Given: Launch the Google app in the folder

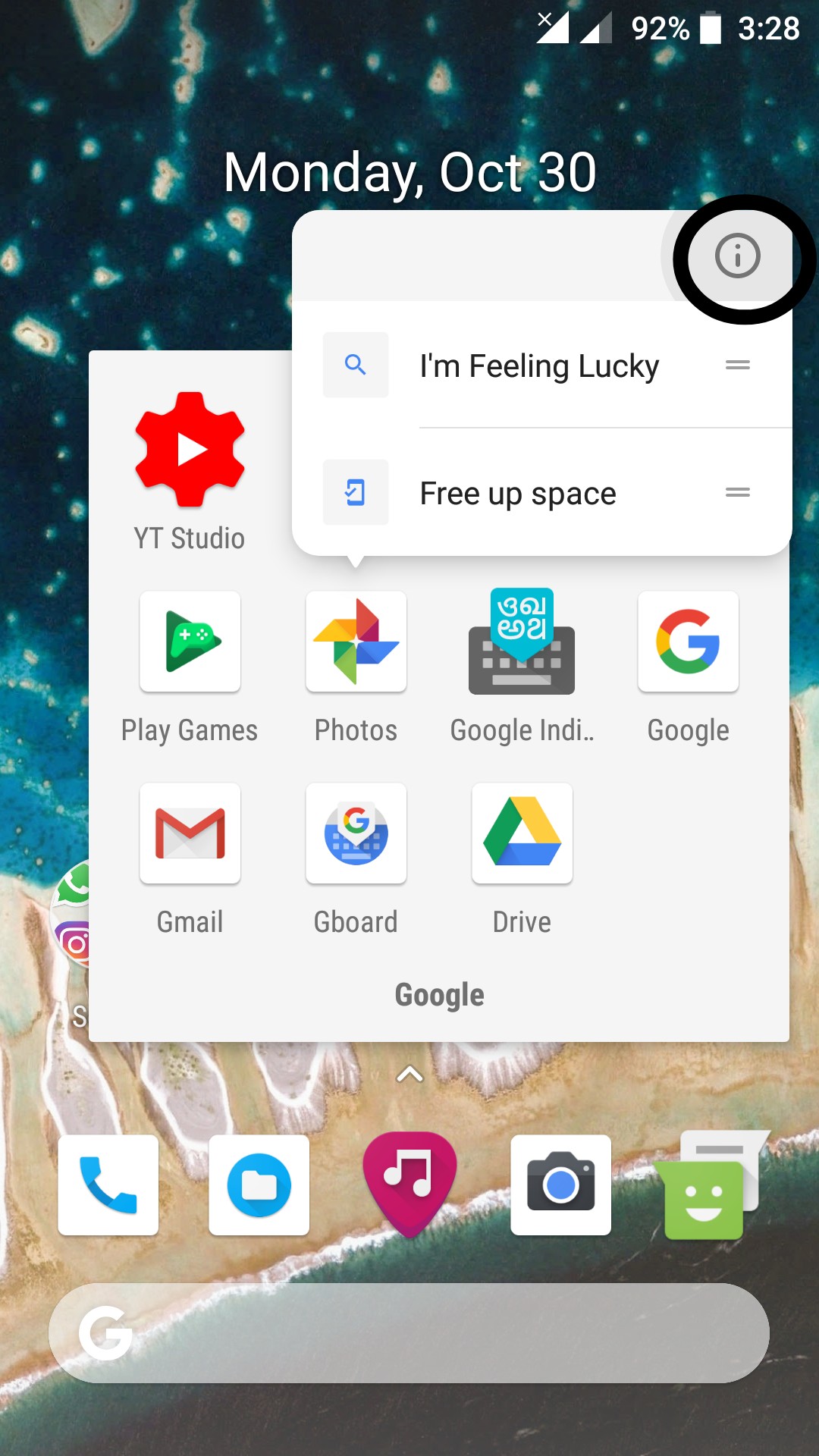Looking at the screenshot, I should 688,642.
